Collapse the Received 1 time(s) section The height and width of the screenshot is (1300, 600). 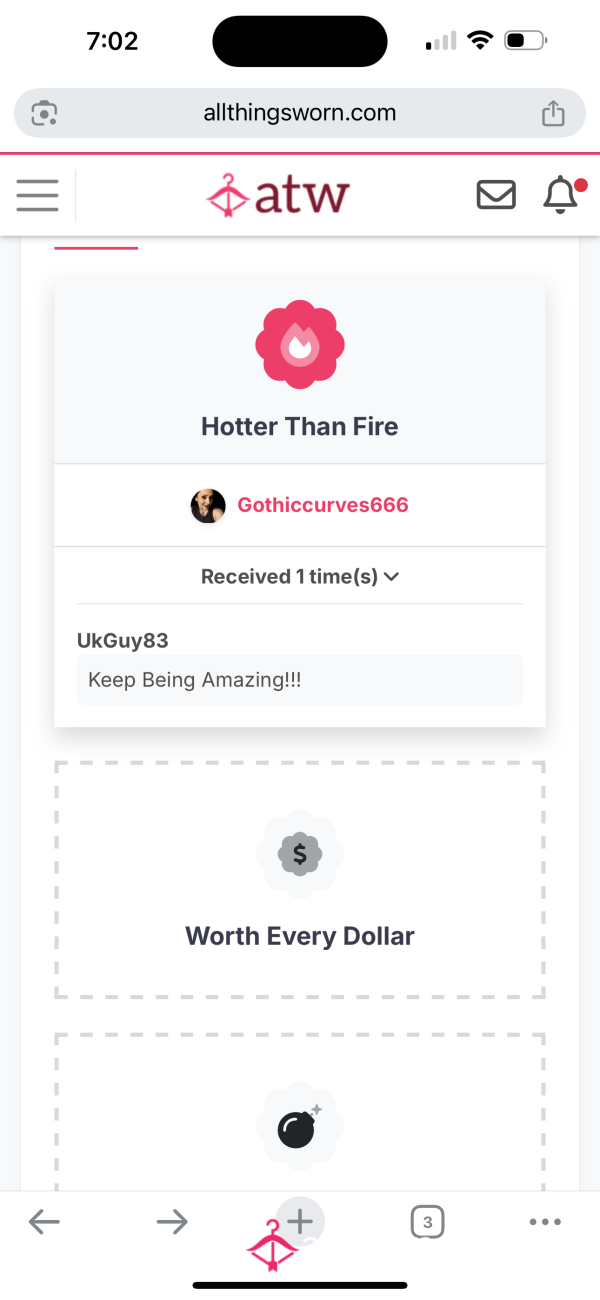pyautogui.click(x=300, y=576)
